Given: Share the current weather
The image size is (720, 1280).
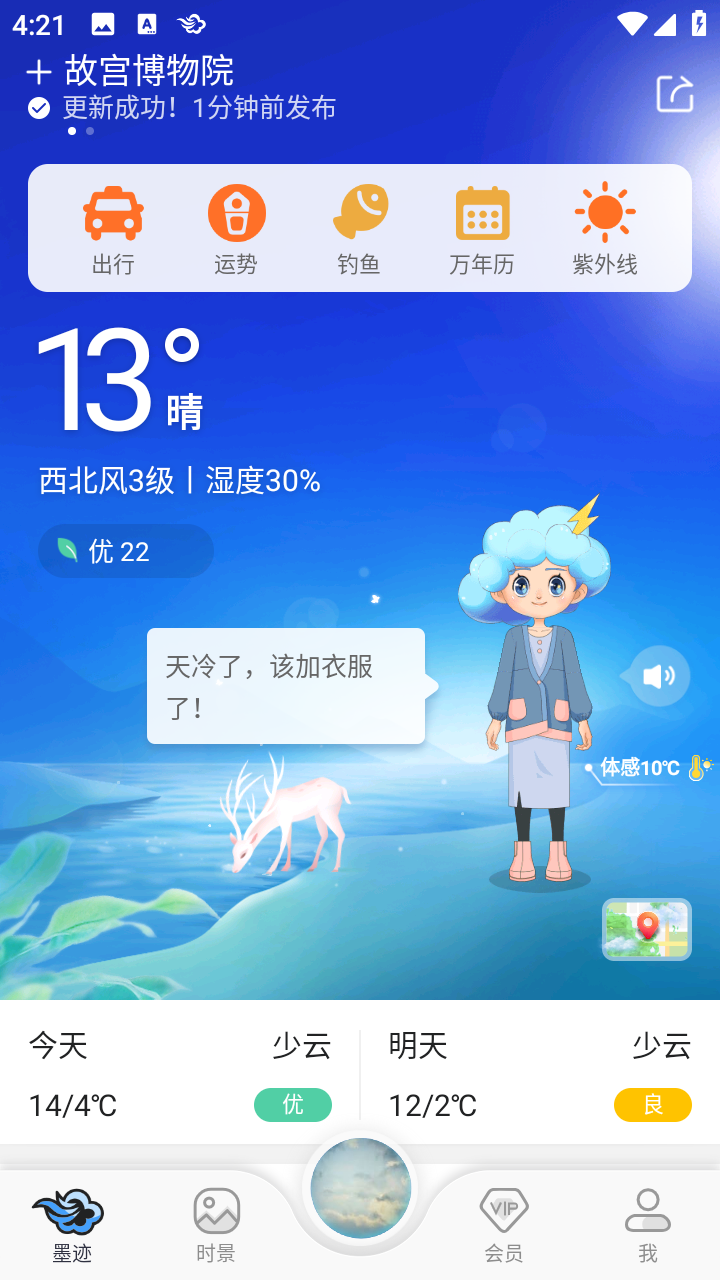Looking at the screenshot, I should click(675, 94).
